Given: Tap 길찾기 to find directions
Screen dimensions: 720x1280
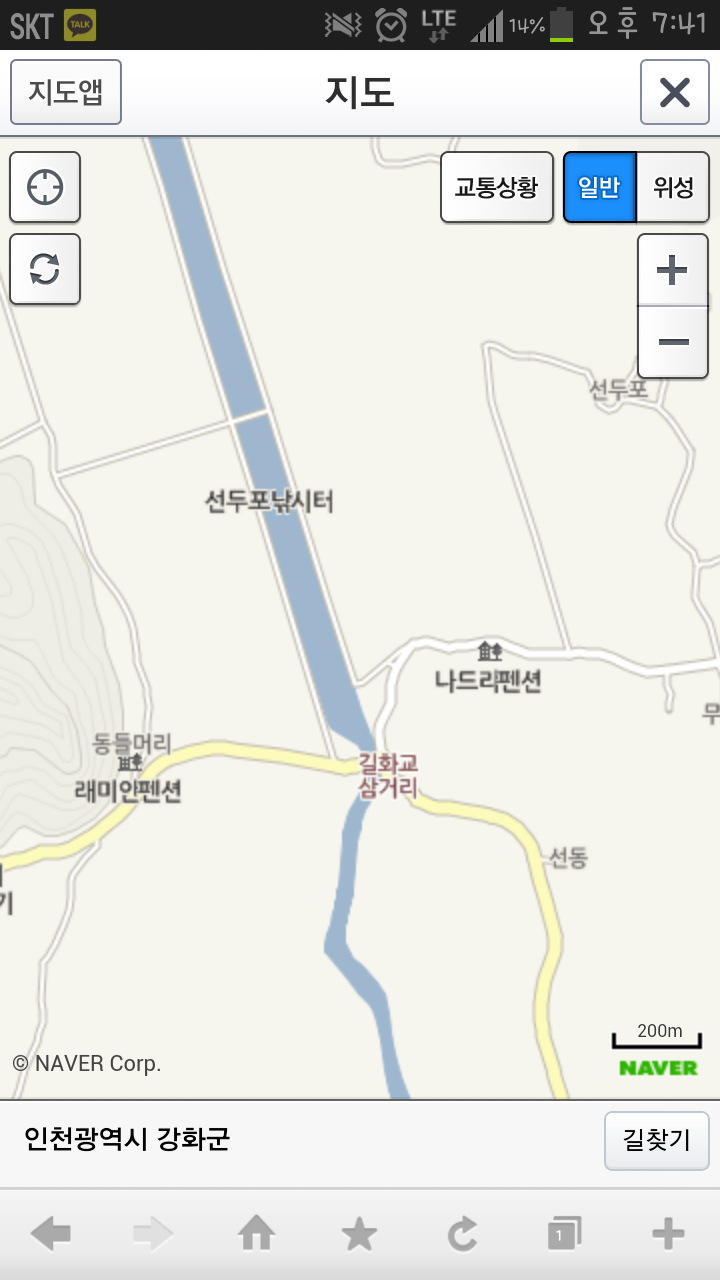Looking at the screenshot, I should 657,1140.
